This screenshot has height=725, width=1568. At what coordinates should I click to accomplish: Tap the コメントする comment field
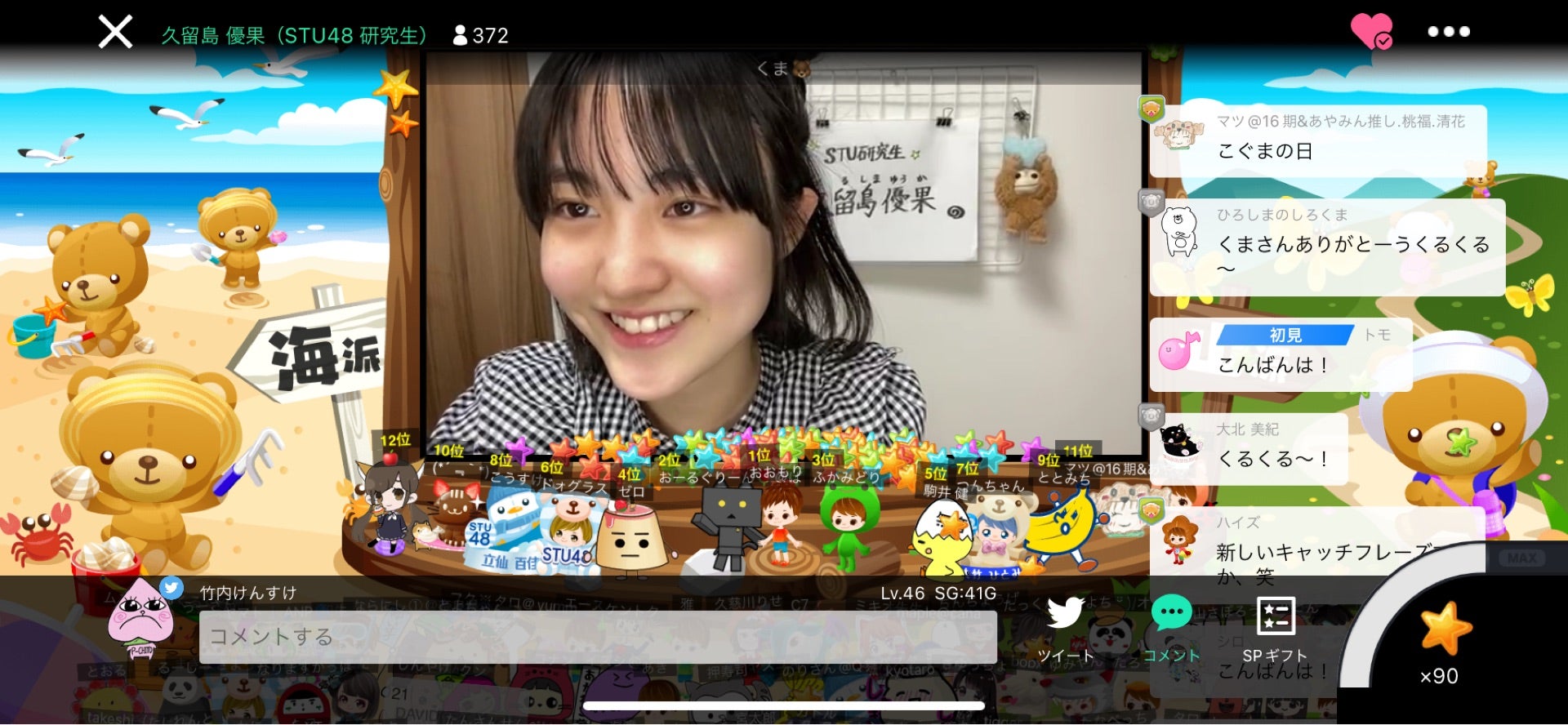pos(597,637)
